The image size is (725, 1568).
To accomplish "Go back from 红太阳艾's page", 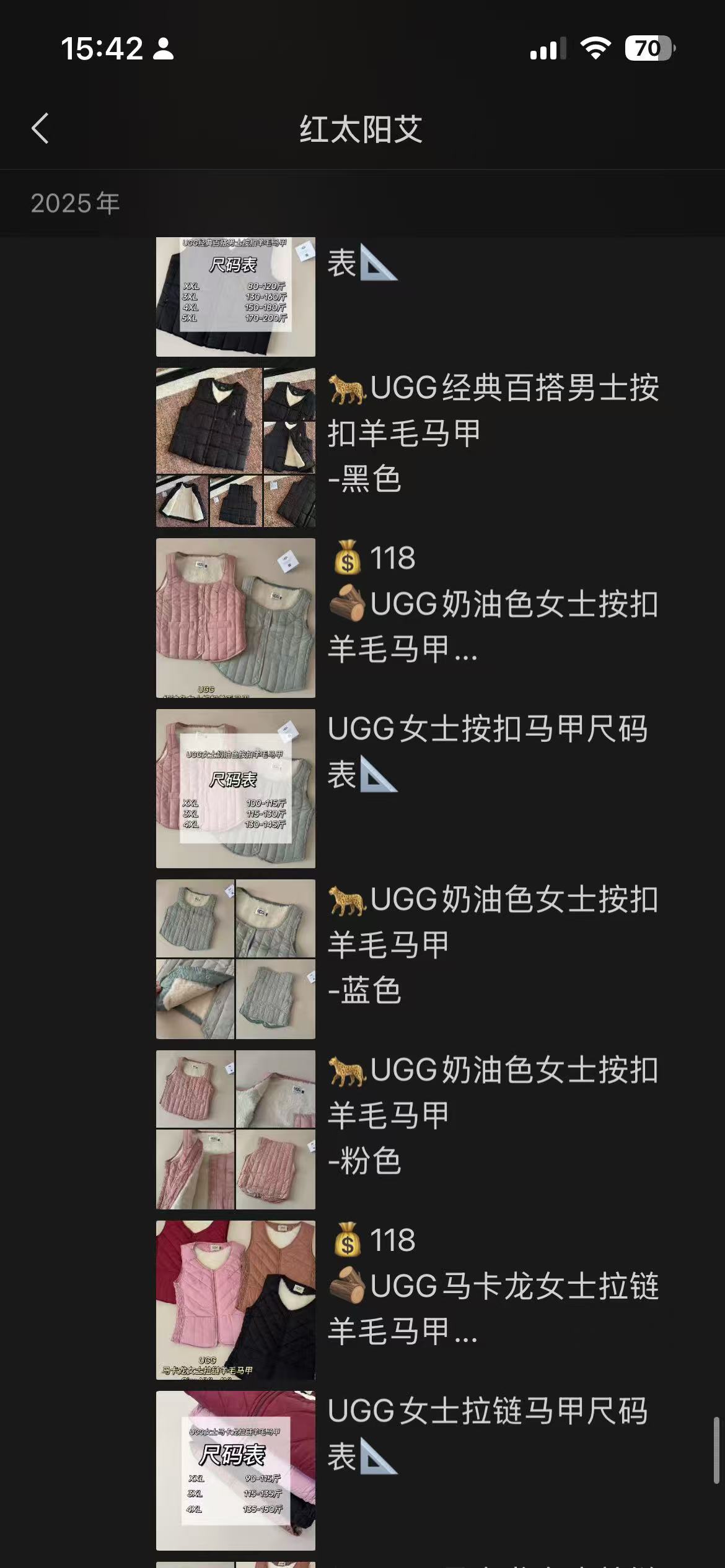I will click(x=40, y=129).
